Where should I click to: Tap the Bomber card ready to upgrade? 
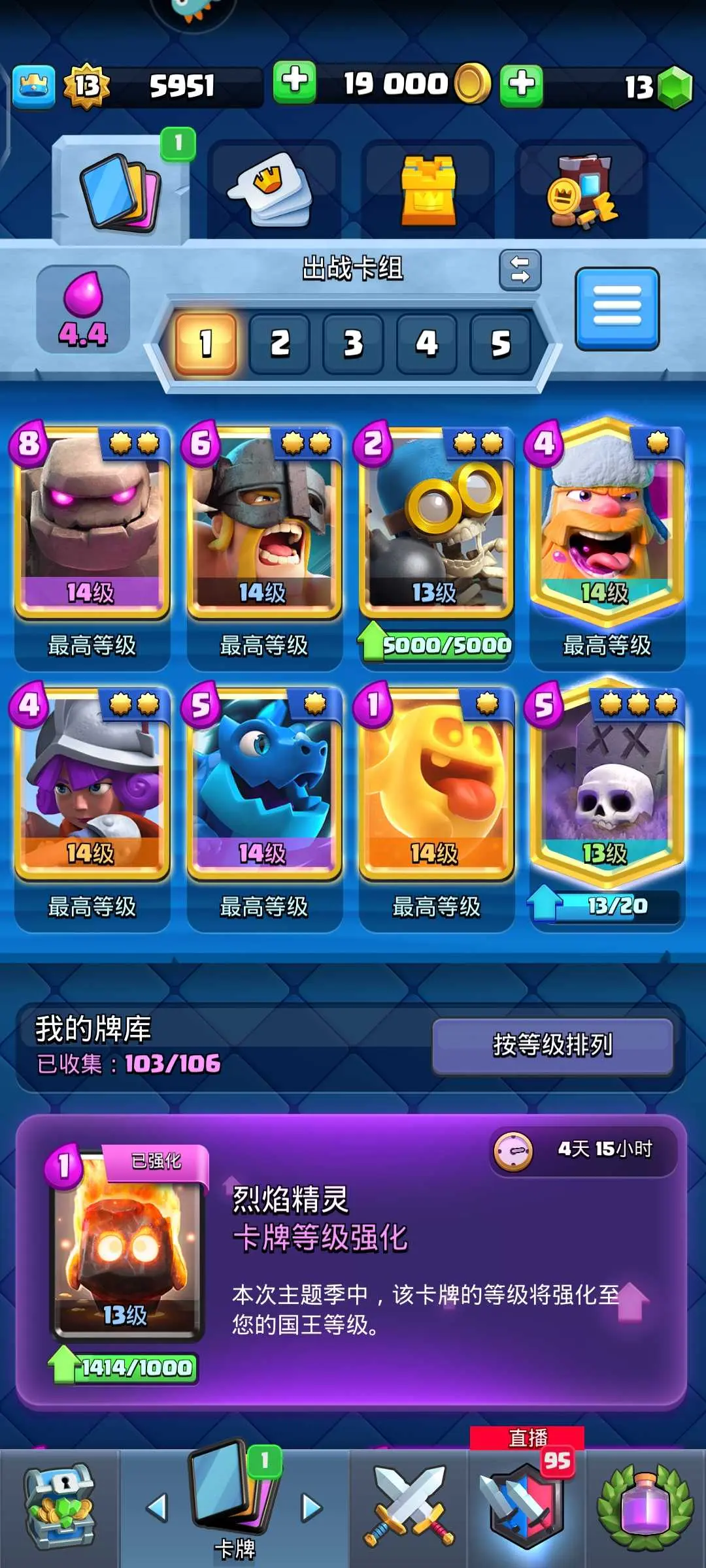click(436, 523)
